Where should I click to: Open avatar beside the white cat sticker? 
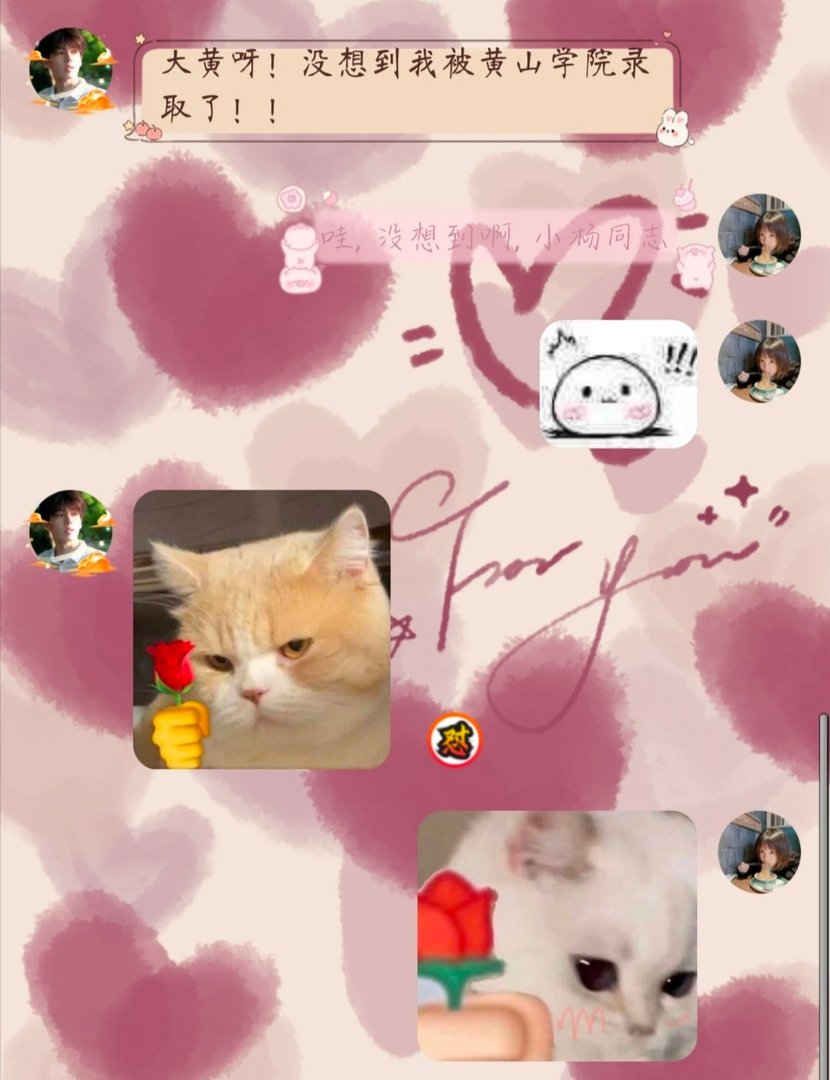tap(759, 852)
